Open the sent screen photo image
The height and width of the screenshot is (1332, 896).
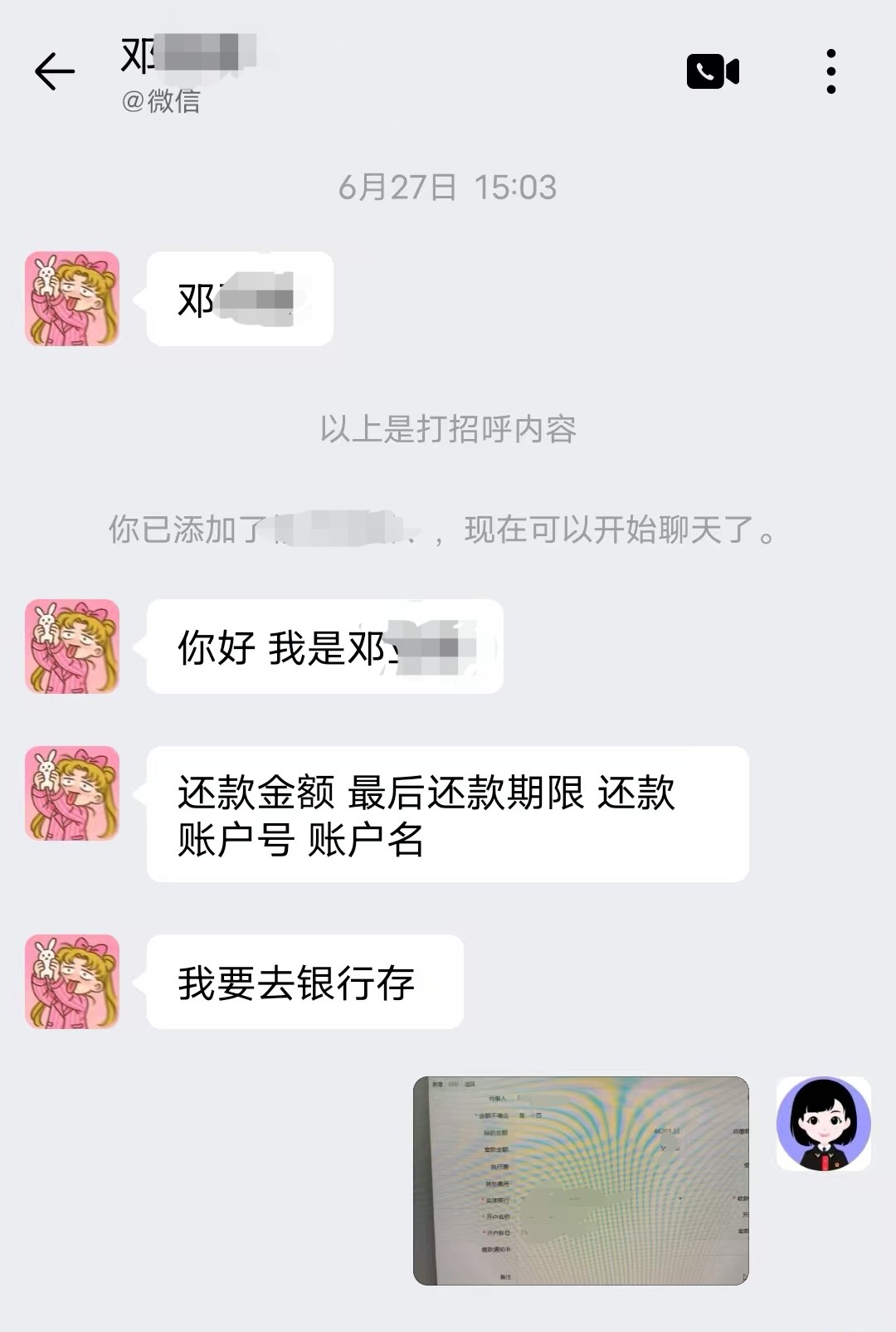pos(581,1180)
